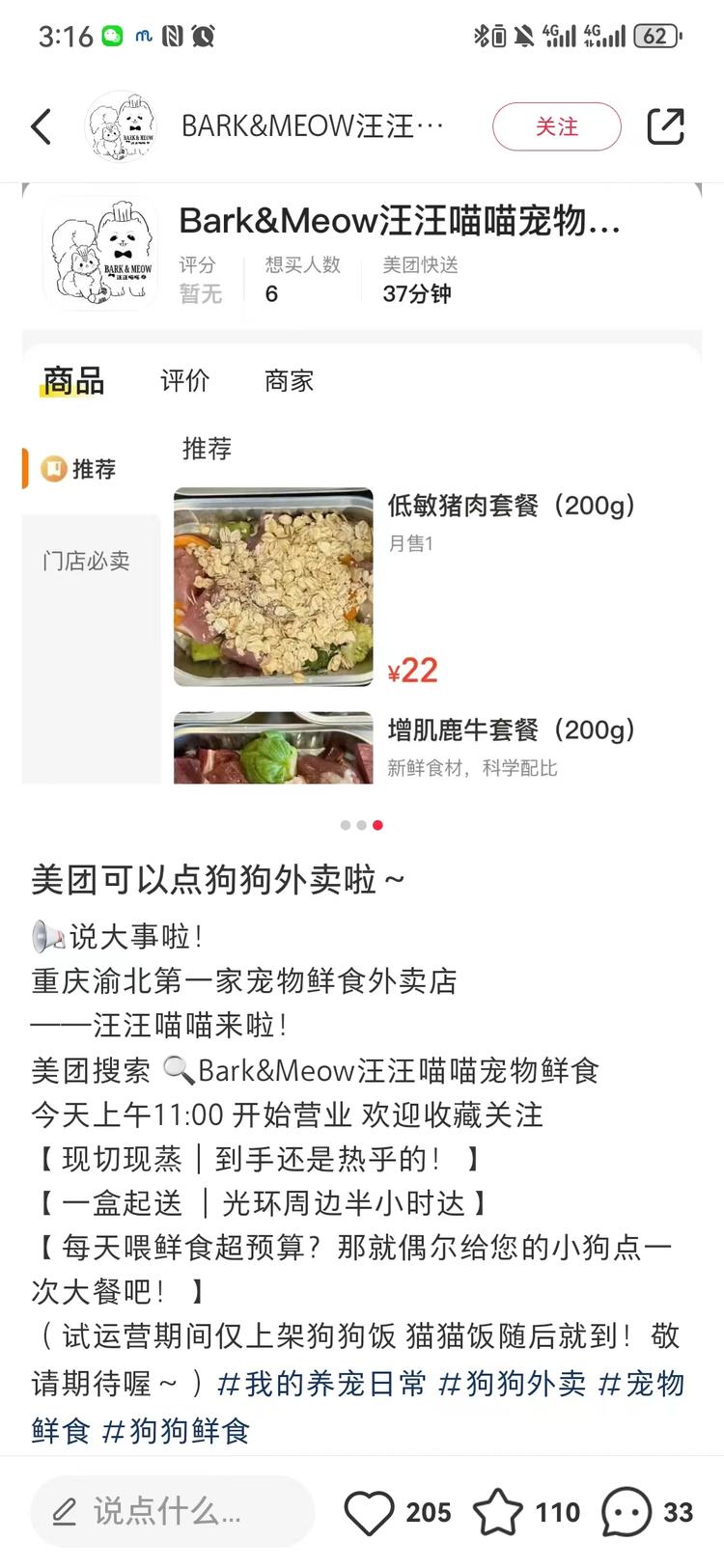Screen dimensions: 724x1568
Task: Tap the back arrow to exit post
Action: (x=41, y=126)
